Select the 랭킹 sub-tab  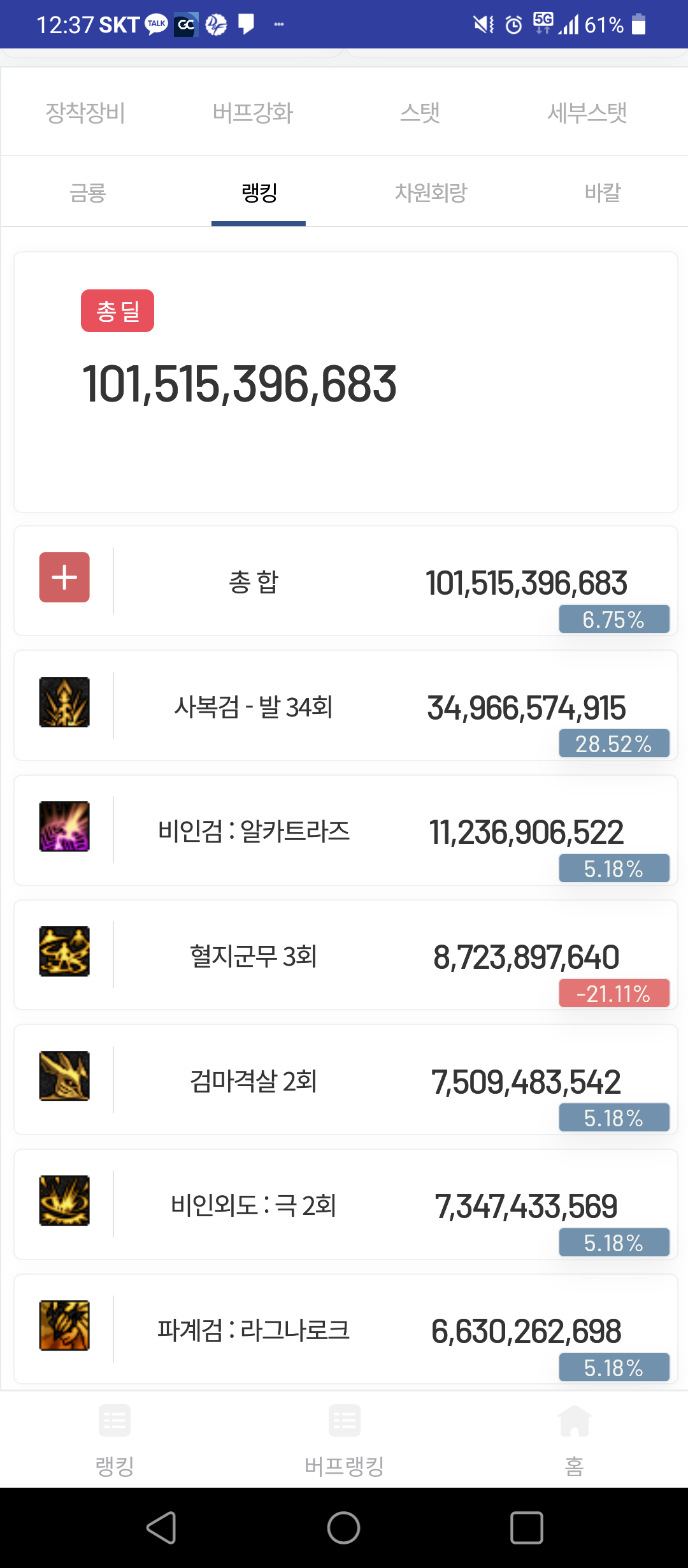coord(259,192)
